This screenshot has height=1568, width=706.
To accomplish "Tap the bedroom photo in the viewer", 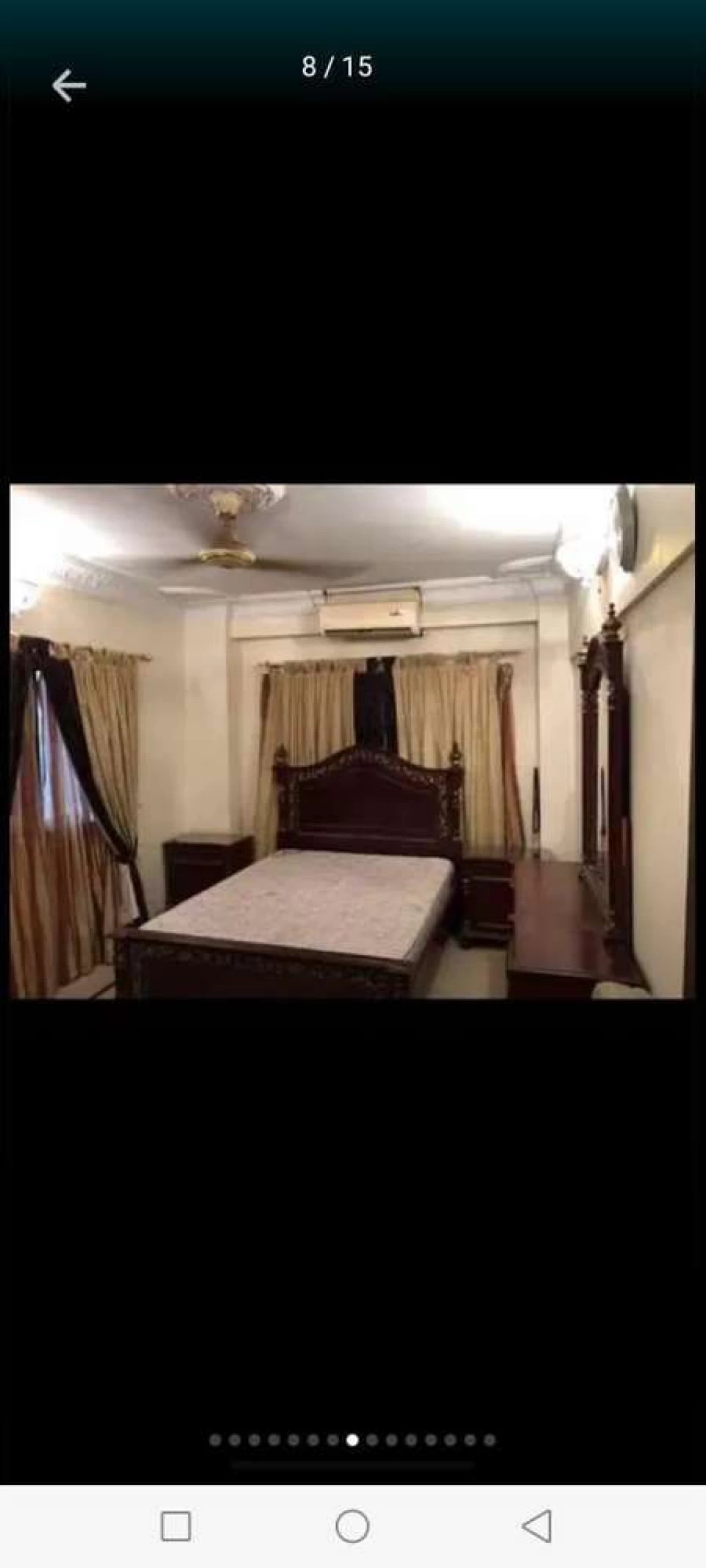I will point(352,741).
